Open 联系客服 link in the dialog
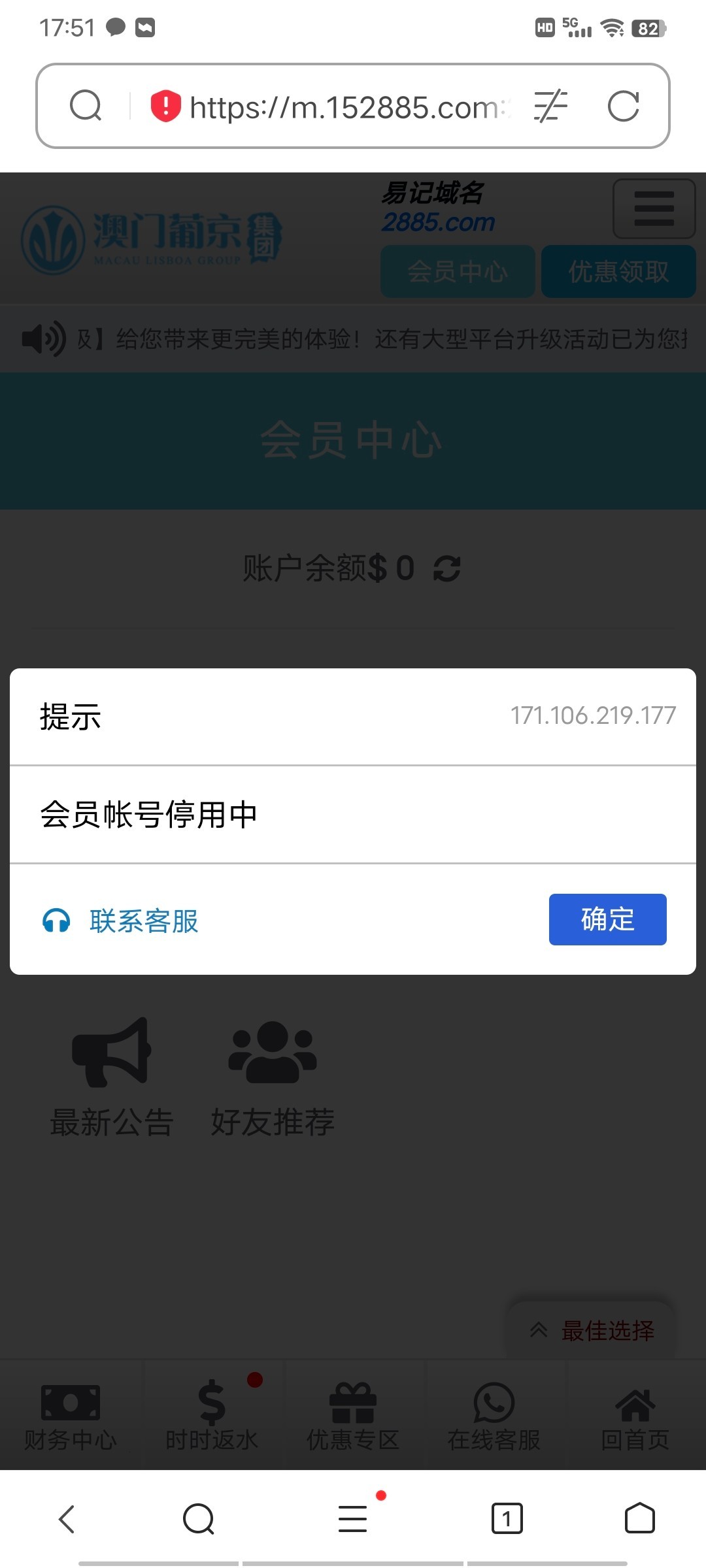706x1568 pixels. click(x=143, y=921)
